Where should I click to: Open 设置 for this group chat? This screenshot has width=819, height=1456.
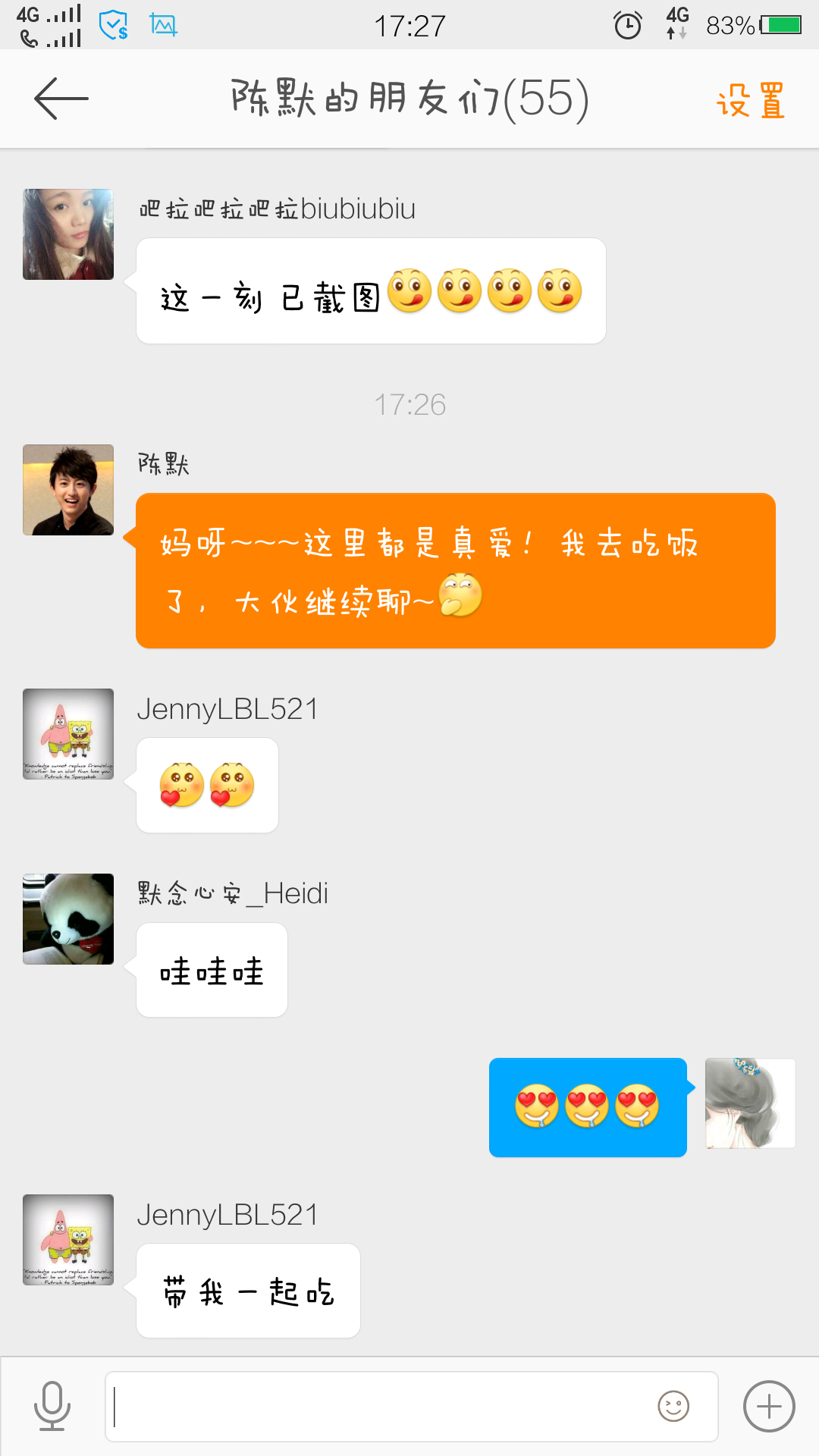750,100
